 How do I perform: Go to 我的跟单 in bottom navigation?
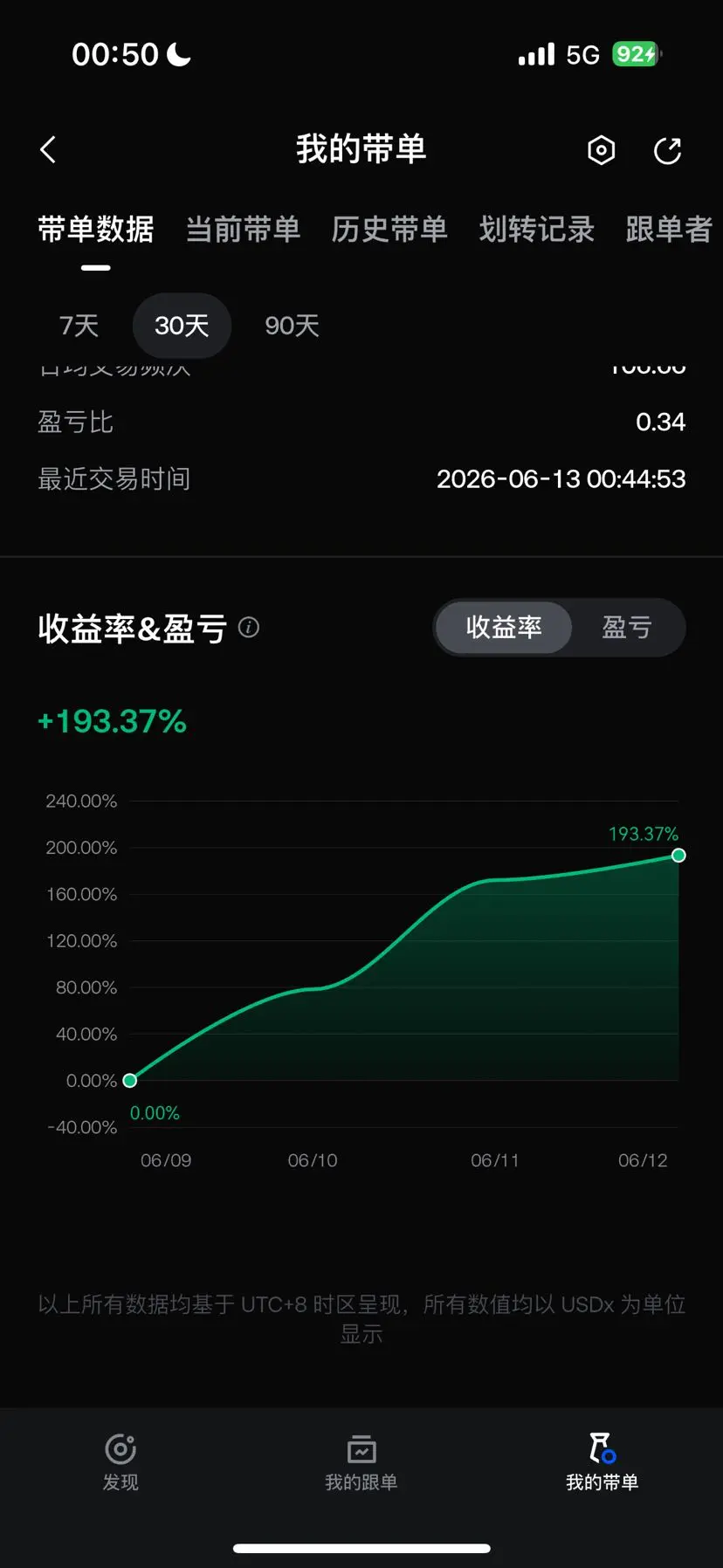361,1461
